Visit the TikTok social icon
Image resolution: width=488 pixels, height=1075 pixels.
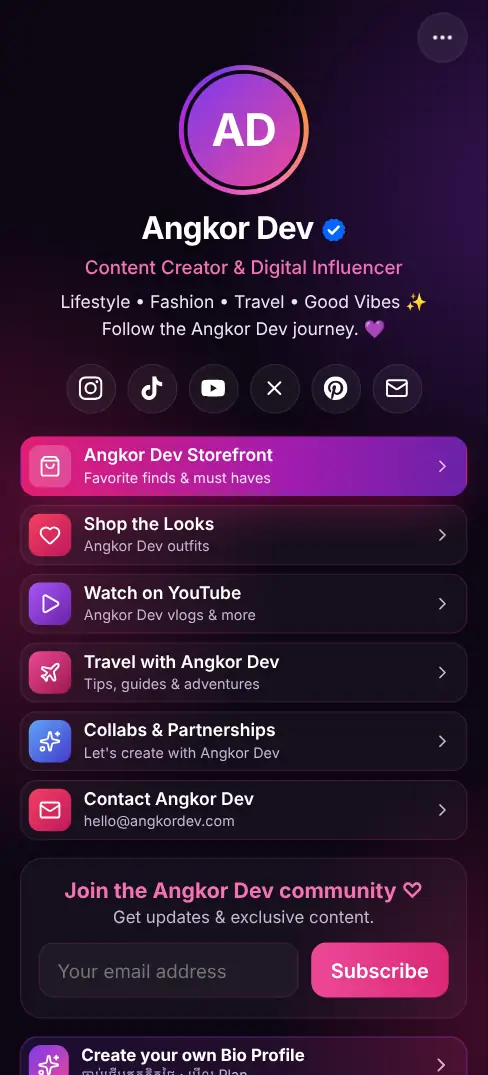pyautogui.click(x=152, y=389)
